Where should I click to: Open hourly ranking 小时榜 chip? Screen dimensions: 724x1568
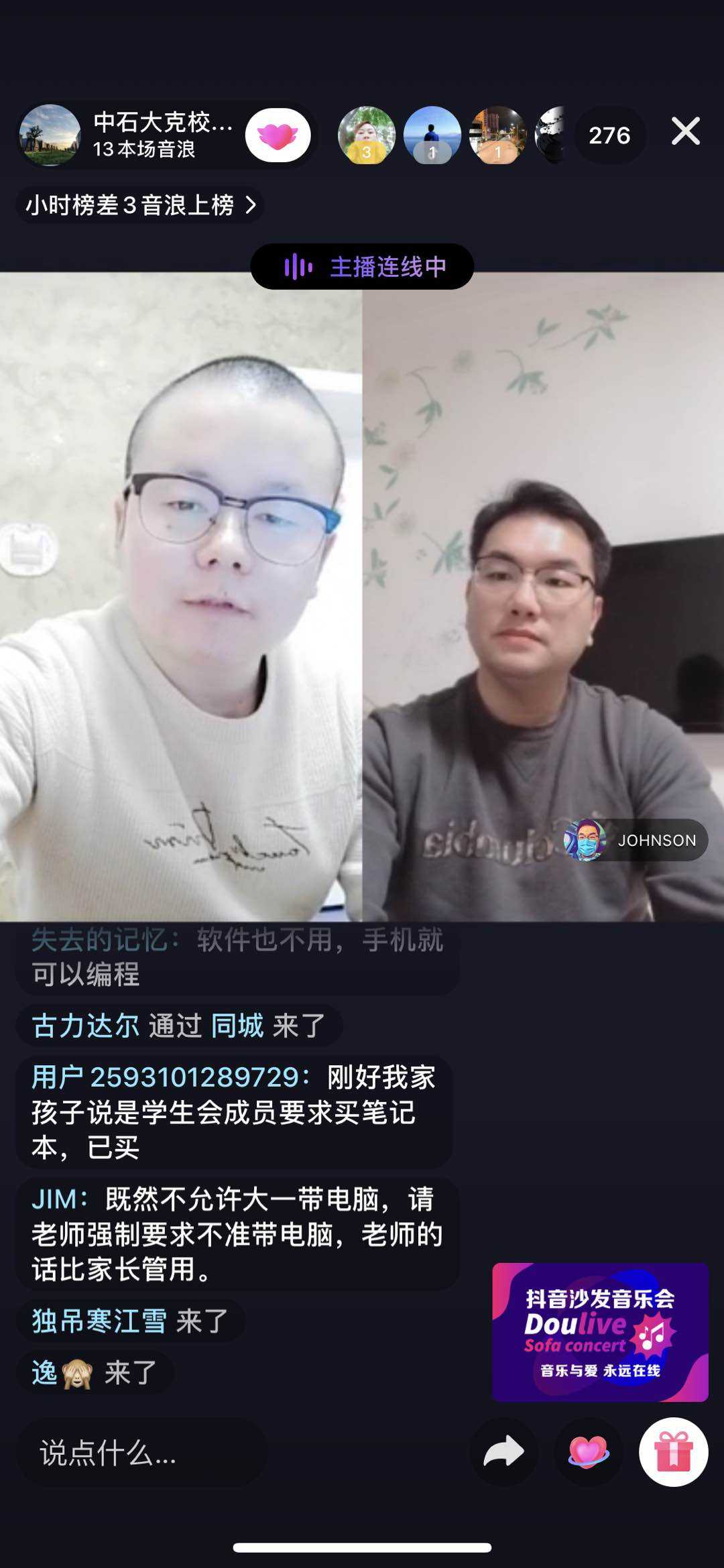pos(140,205)
